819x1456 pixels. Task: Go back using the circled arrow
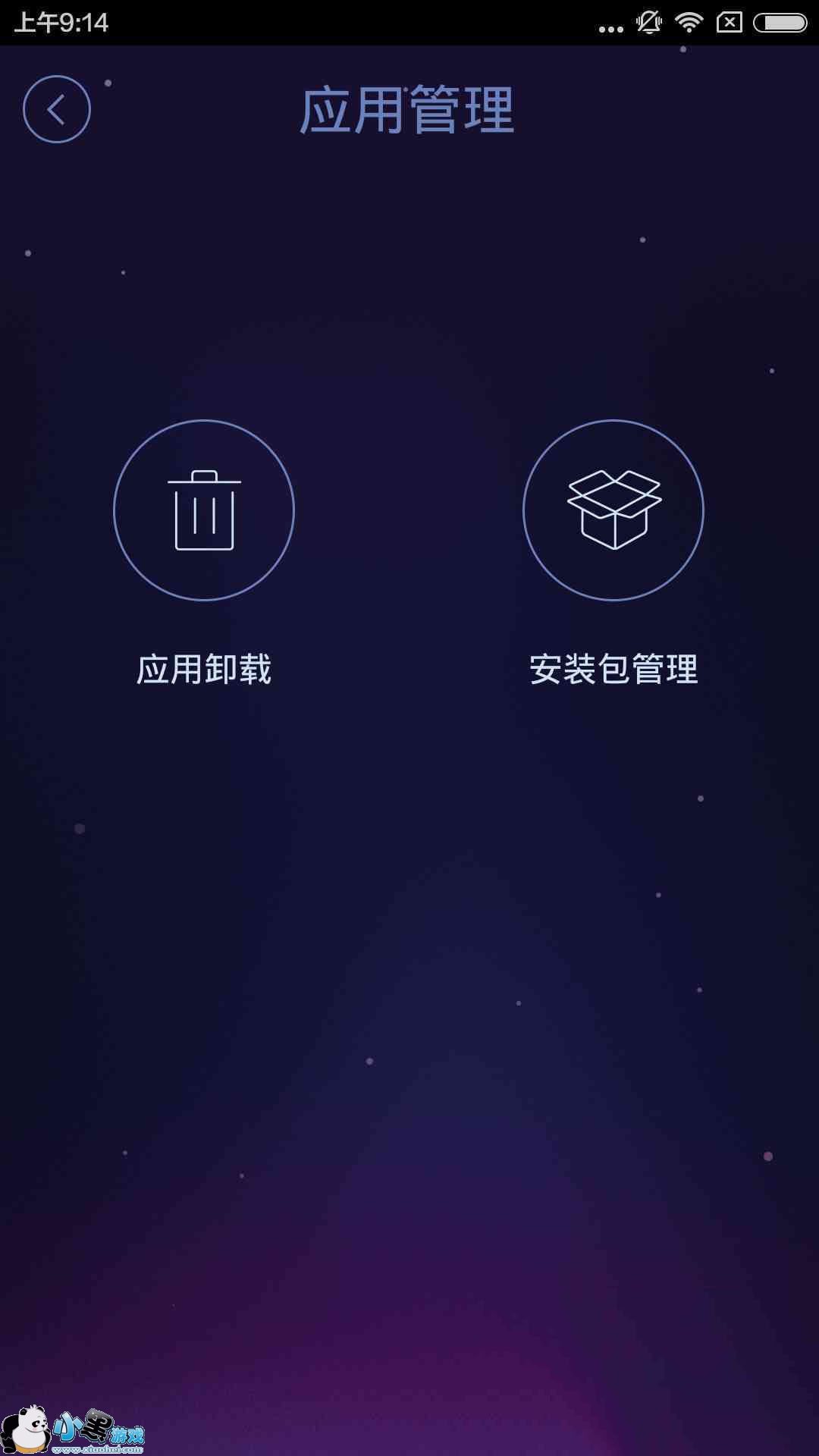pyautogui.click(x=56, y=109)
